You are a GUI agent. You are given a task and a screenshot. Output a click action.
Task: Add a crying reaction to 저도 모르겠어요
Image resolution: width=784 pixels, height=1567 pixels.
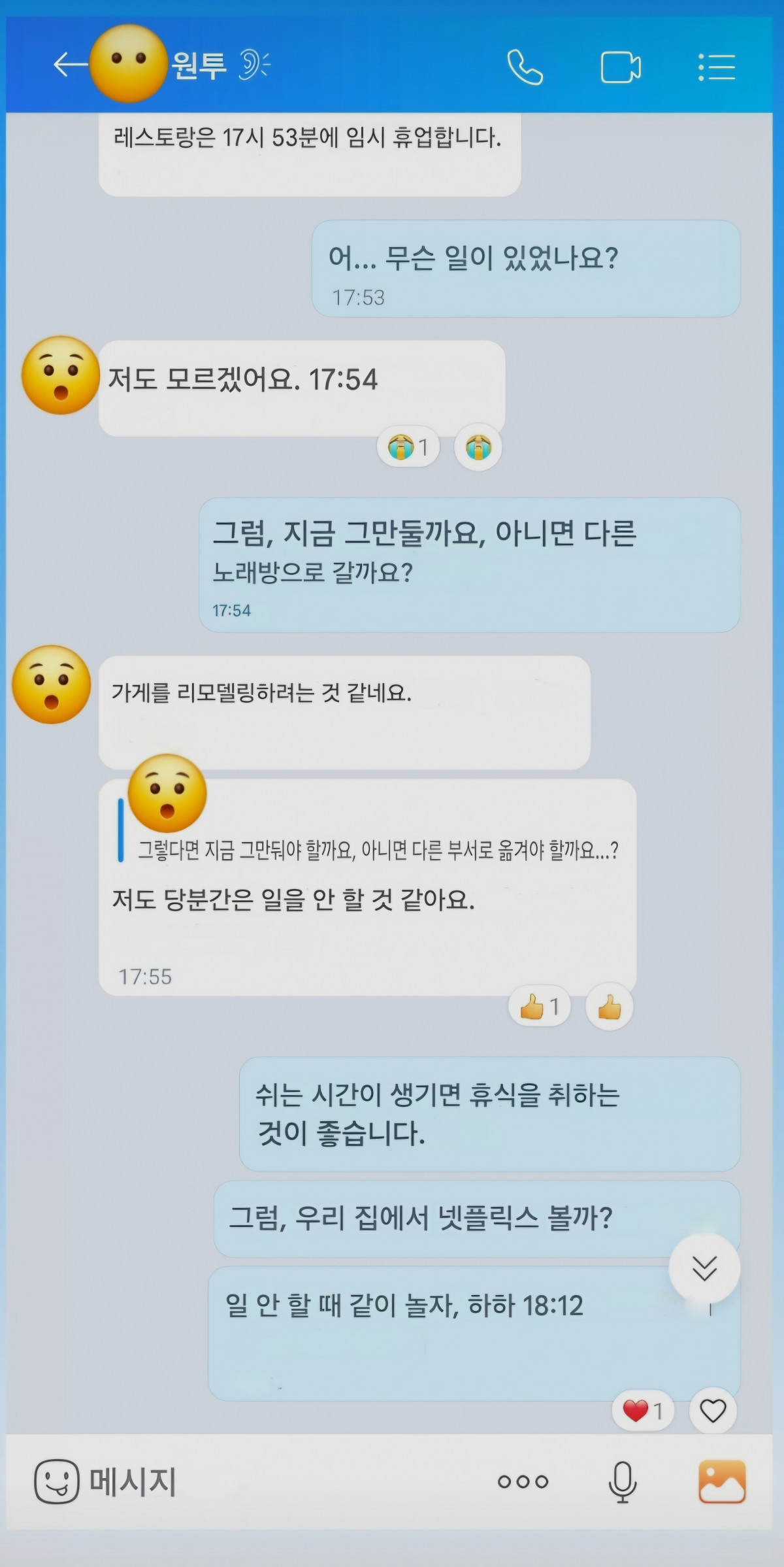[478, 447]
